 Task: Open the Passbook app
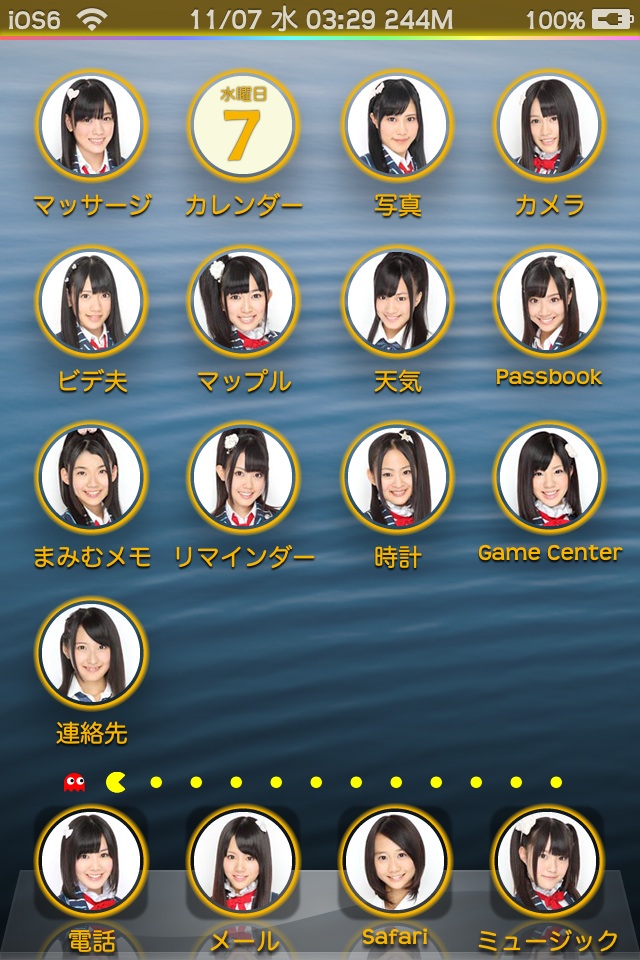pyautogui.click(x=549, y=301)
